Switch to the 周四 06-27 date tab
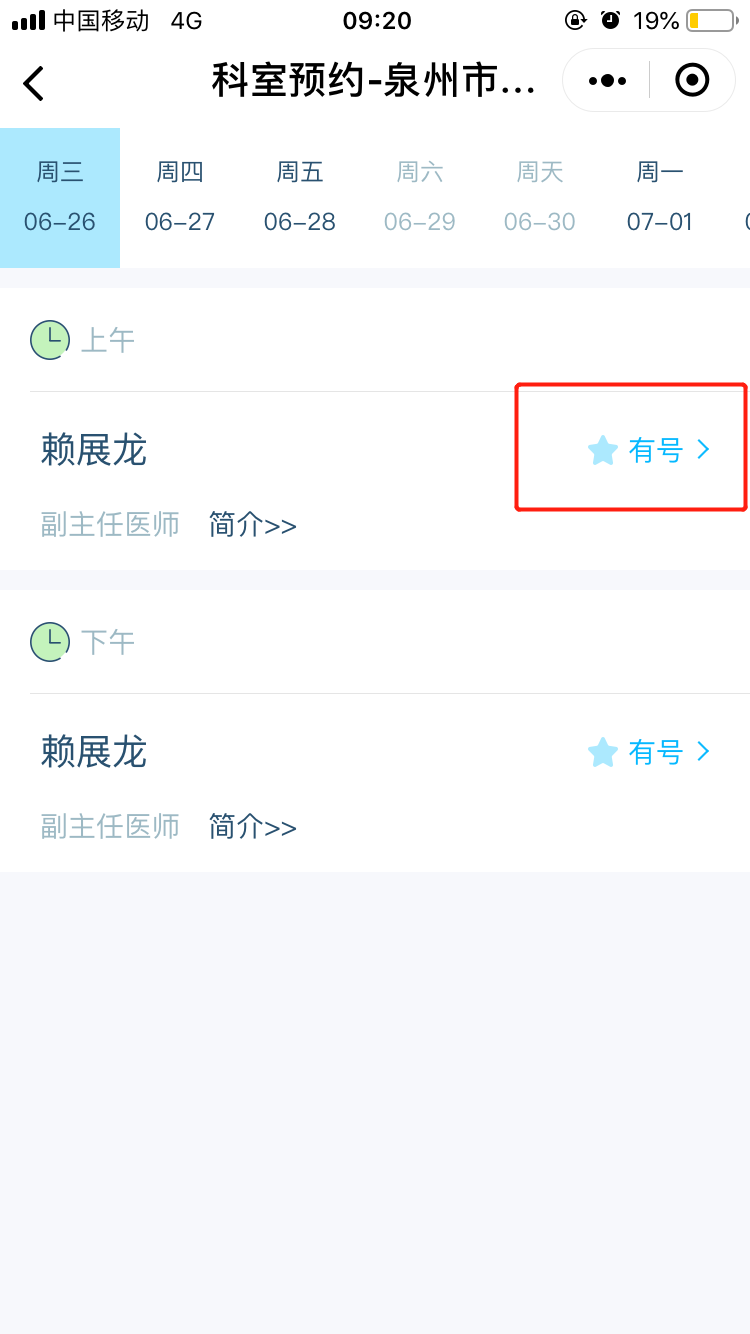Image resolution: width=750 pixels, height=1334 pixels. pyautogui.click(x=180, y=197)
